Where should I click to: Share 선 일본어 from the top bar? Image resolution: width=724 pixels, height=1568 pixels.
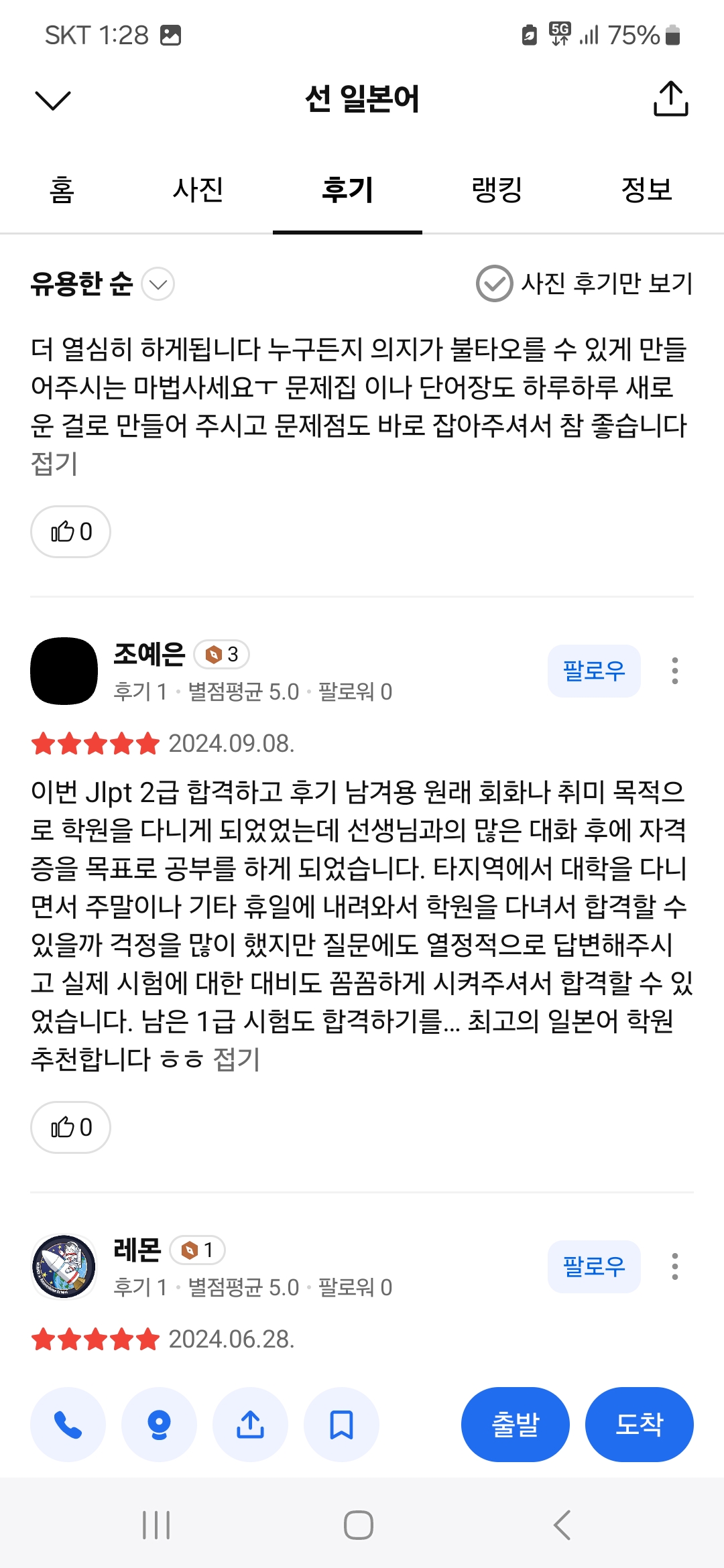(670, 99)
